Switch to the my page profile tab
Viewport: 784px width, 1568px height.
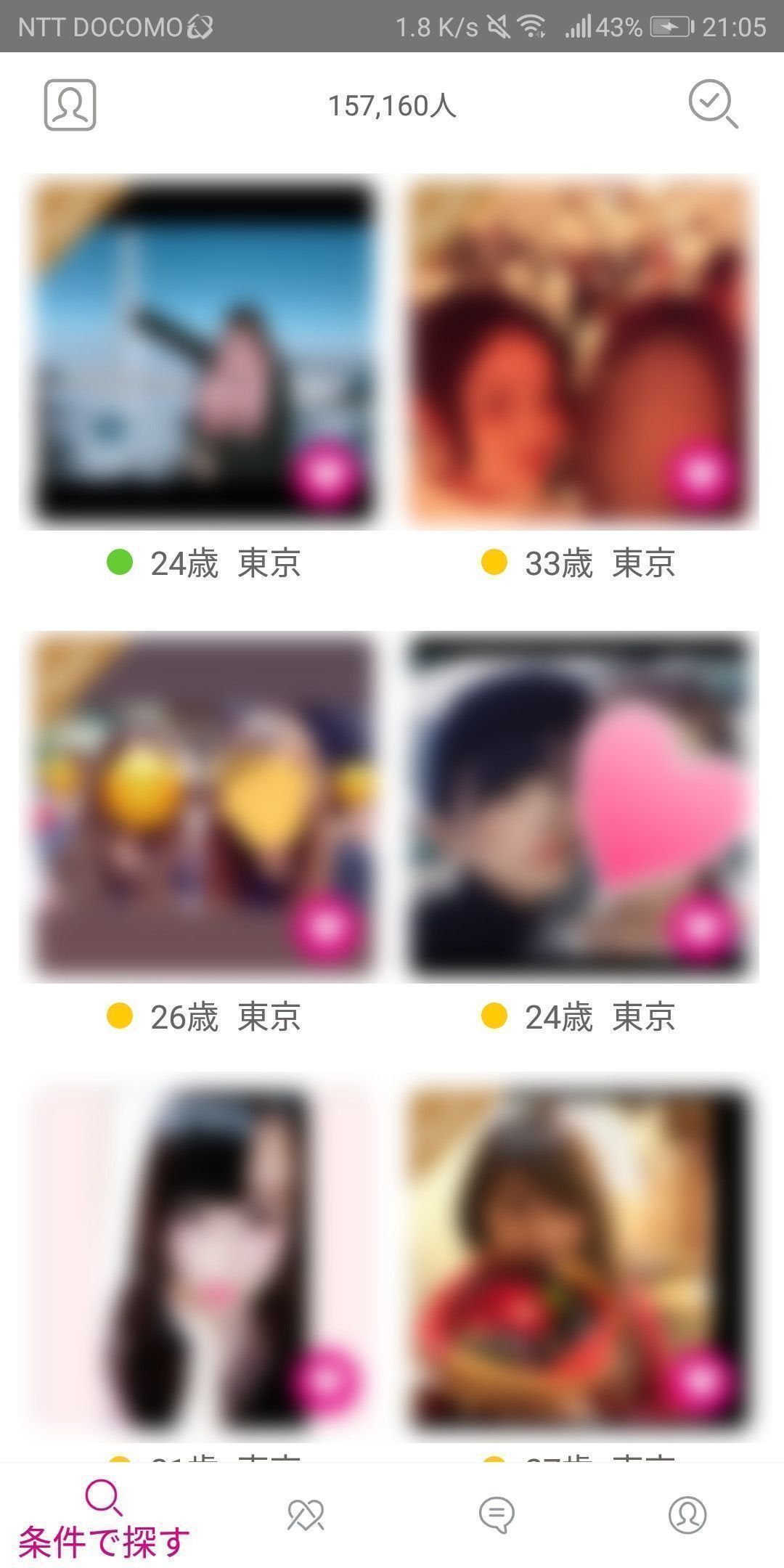[687, 1516]
